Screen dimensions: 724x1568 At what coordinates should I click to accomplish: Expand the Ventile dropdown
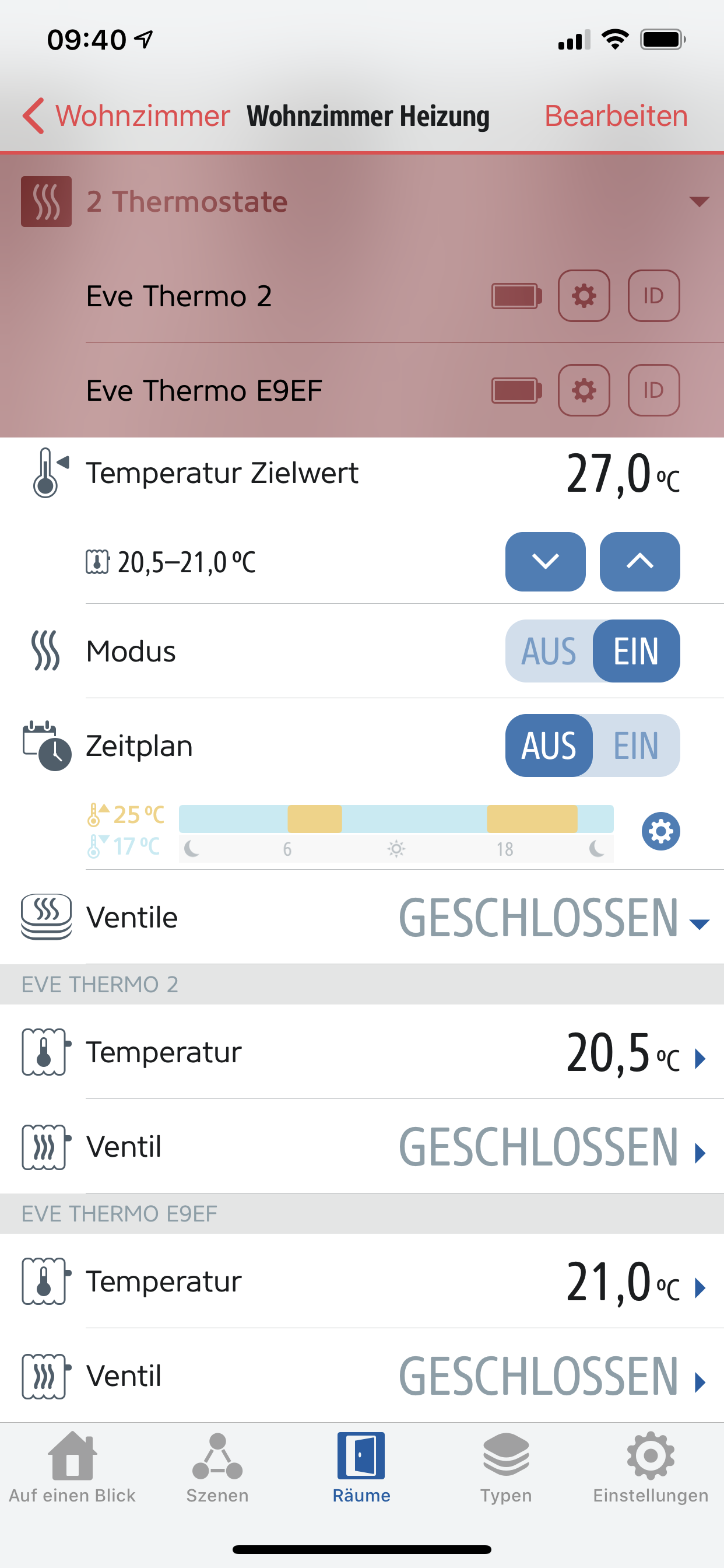[699, 923]
